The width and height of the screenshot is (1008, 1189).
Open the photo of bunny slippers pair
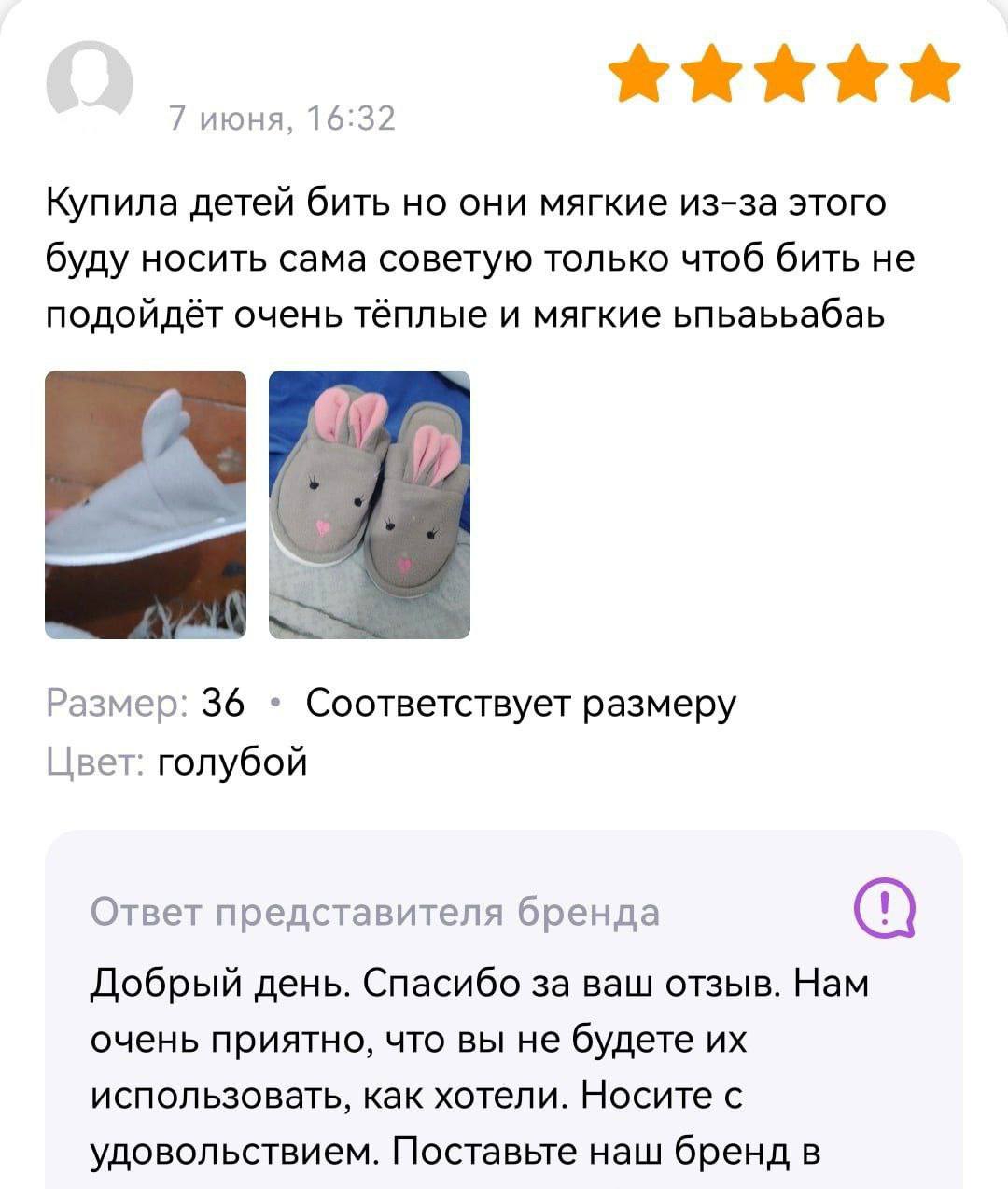[x=370, y=505]
